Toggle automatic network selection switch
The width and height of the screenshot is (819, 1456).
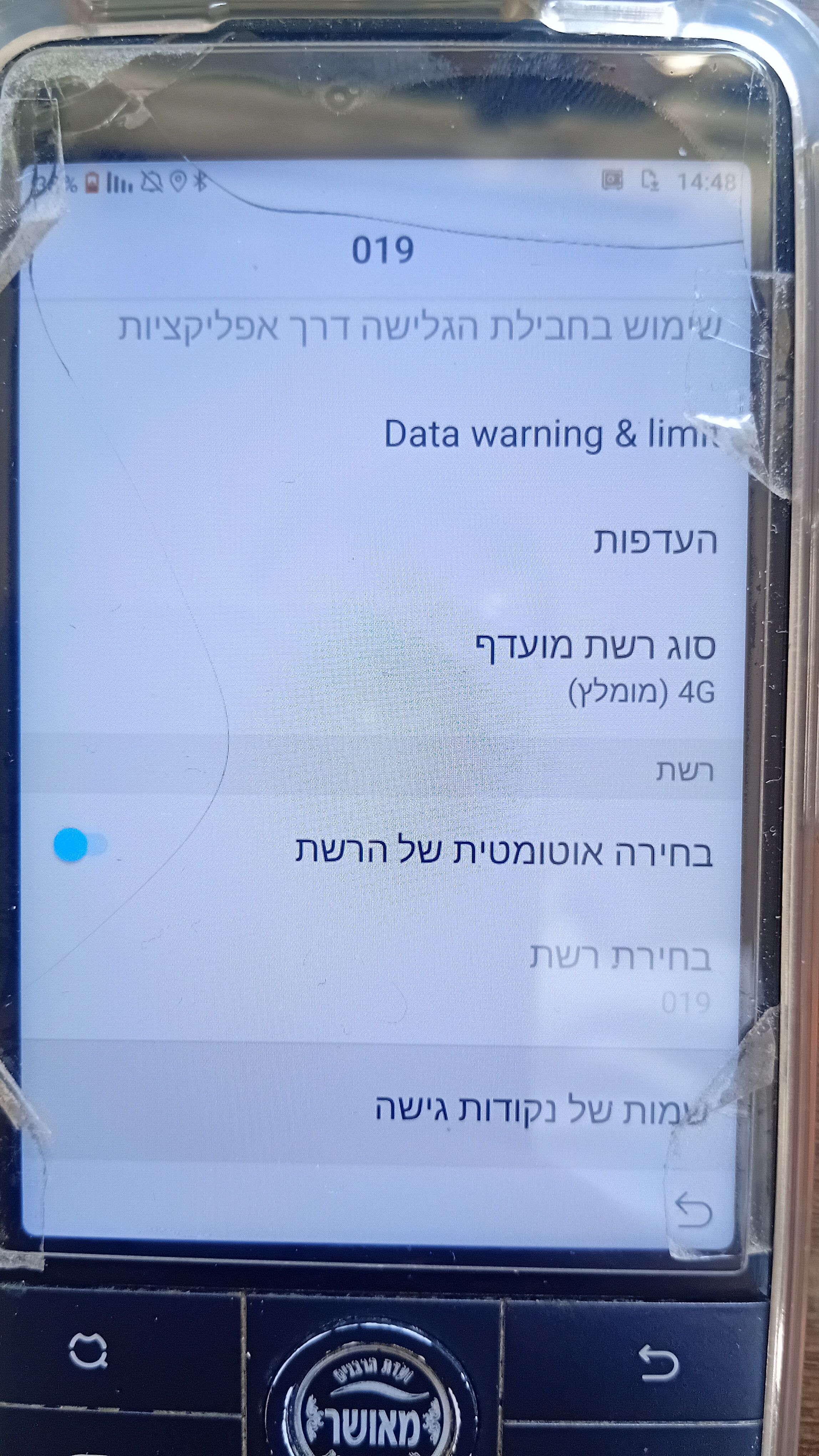[x=80, y=844]
